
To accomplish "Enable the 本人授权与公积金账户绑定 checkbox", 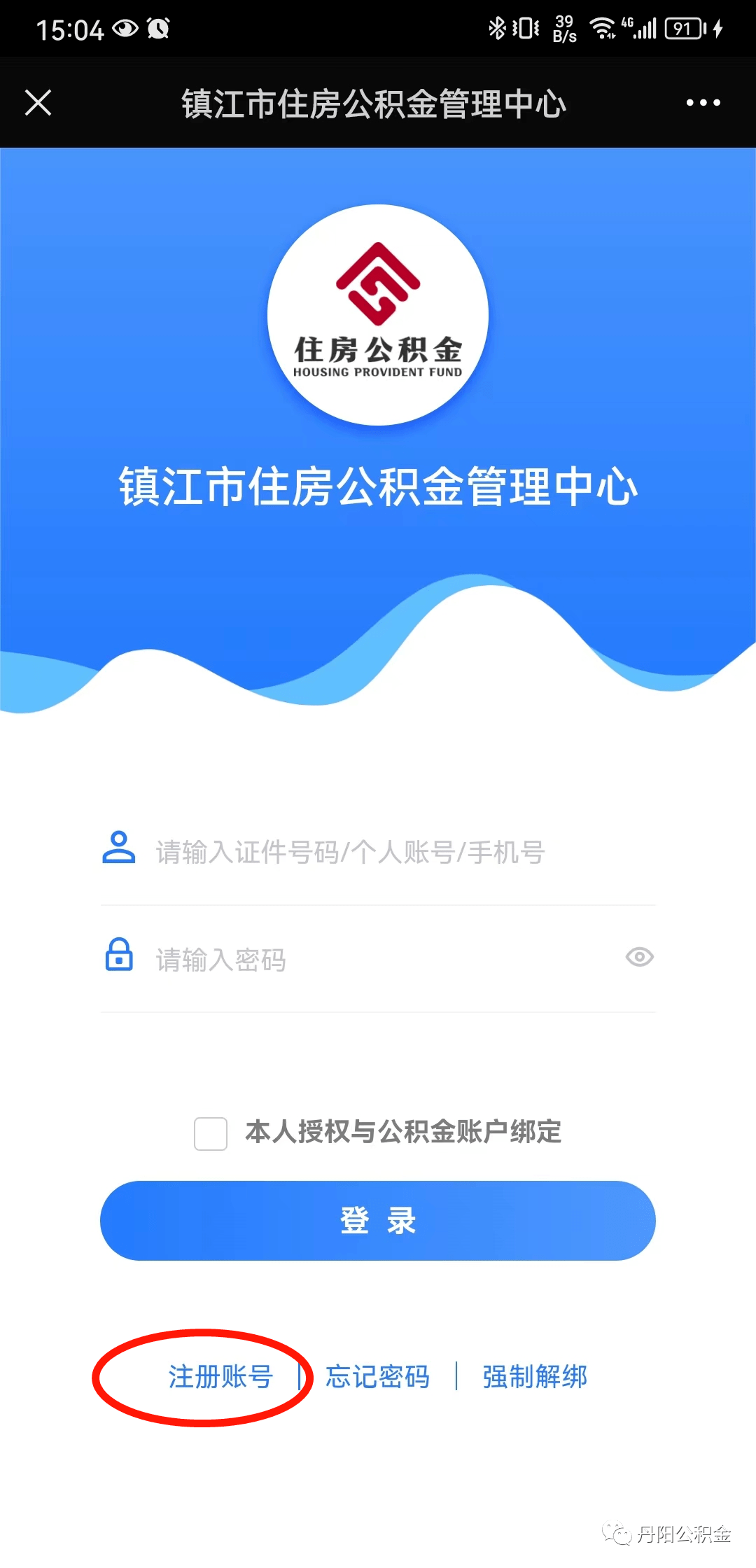I will tap(209, 1134).
